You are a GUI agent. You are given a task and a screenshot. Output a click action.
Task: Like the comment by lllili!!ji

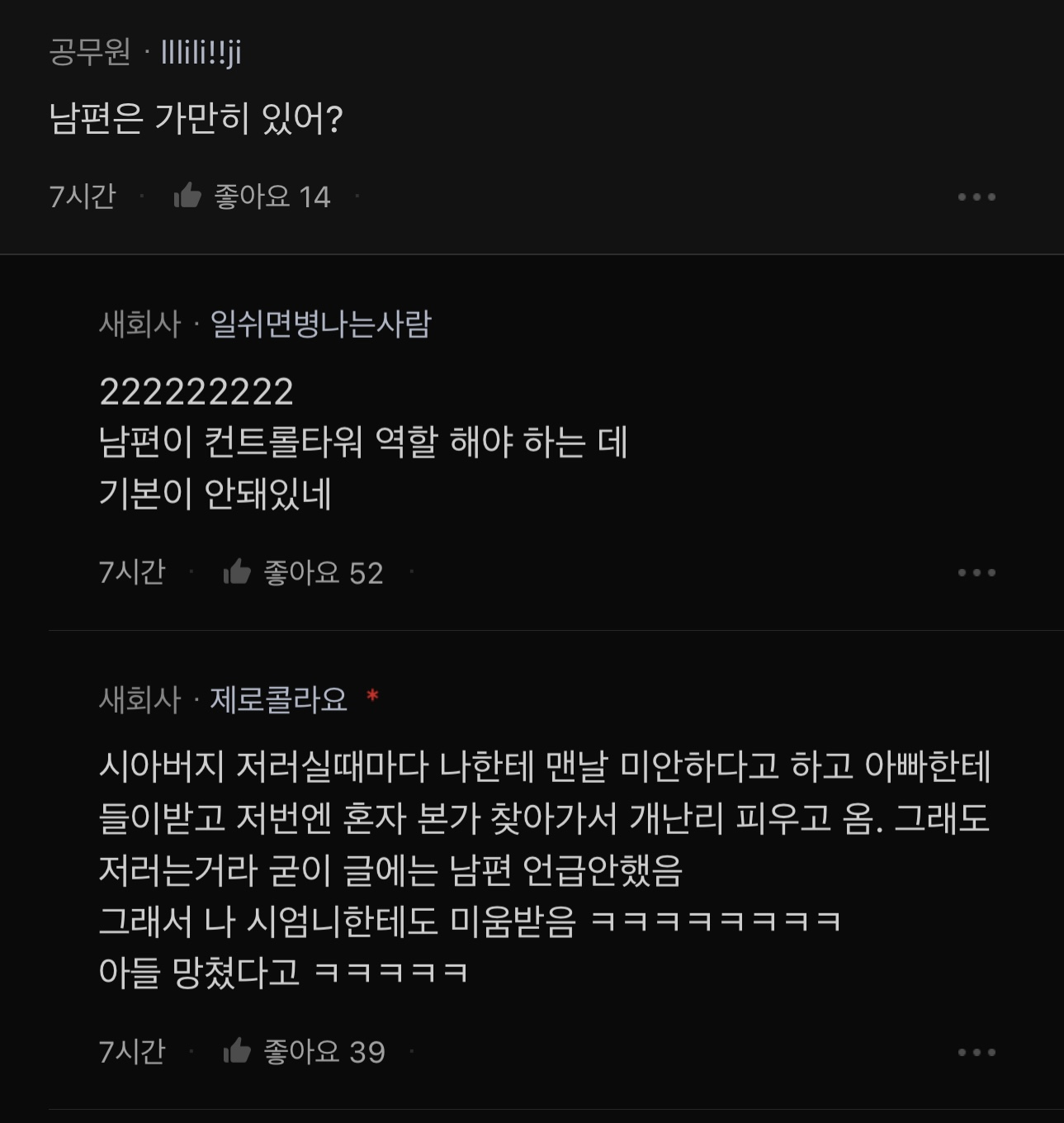[188, 197]
